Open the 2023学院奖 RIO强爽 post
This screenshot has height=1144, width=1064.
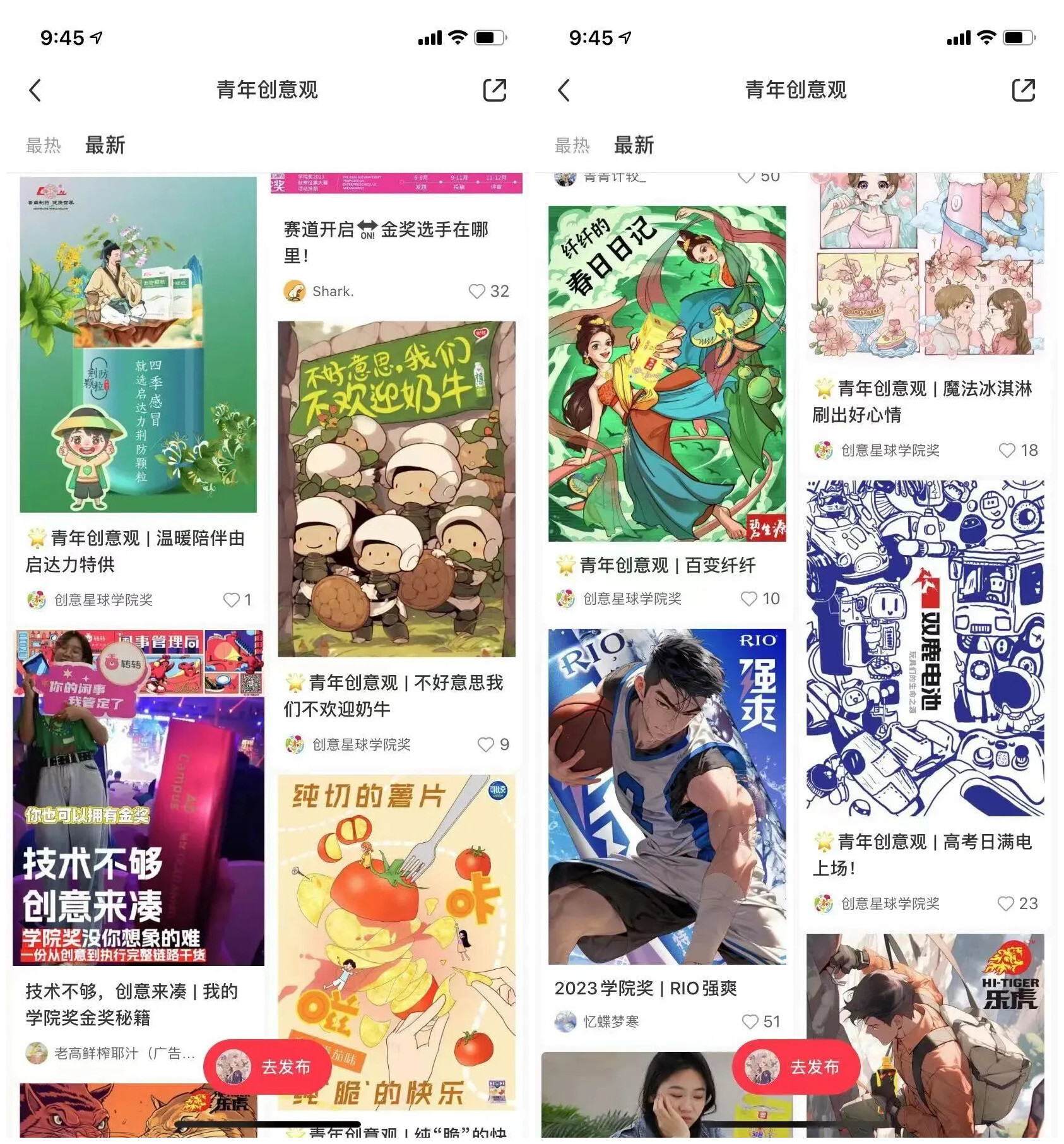[x=667, y=796]
